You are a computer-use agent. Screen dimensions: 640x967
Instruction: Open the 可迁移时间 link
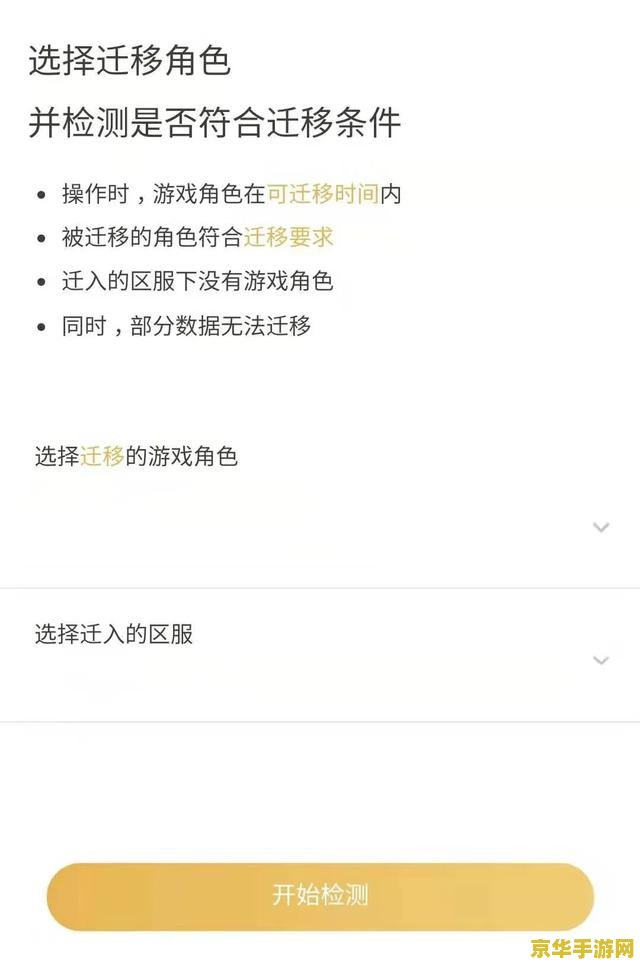pyautogui.click(x=322, y=194)
